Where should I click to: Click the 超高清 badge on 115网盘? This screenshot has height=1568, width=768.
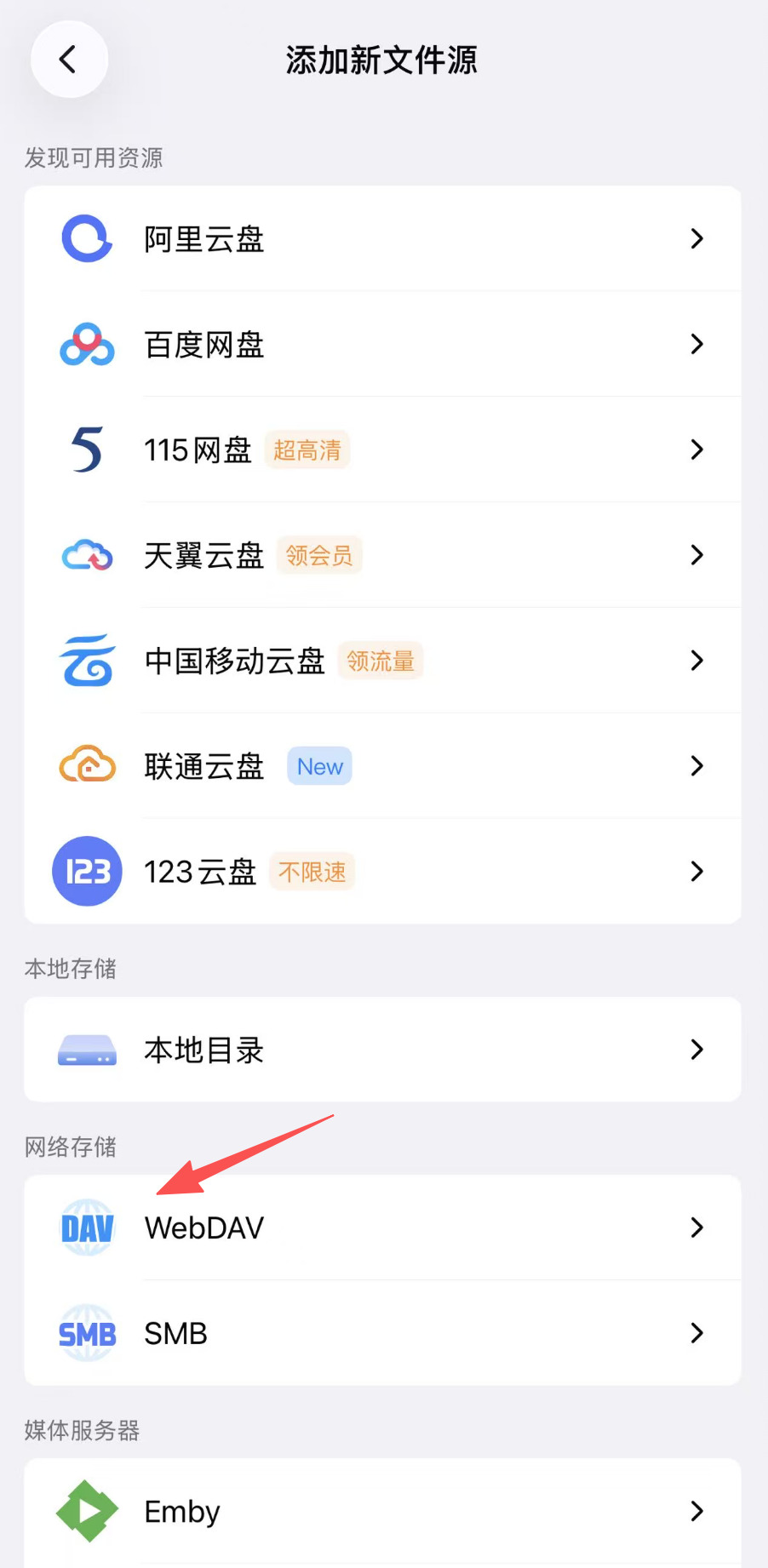tap(307, 449)
